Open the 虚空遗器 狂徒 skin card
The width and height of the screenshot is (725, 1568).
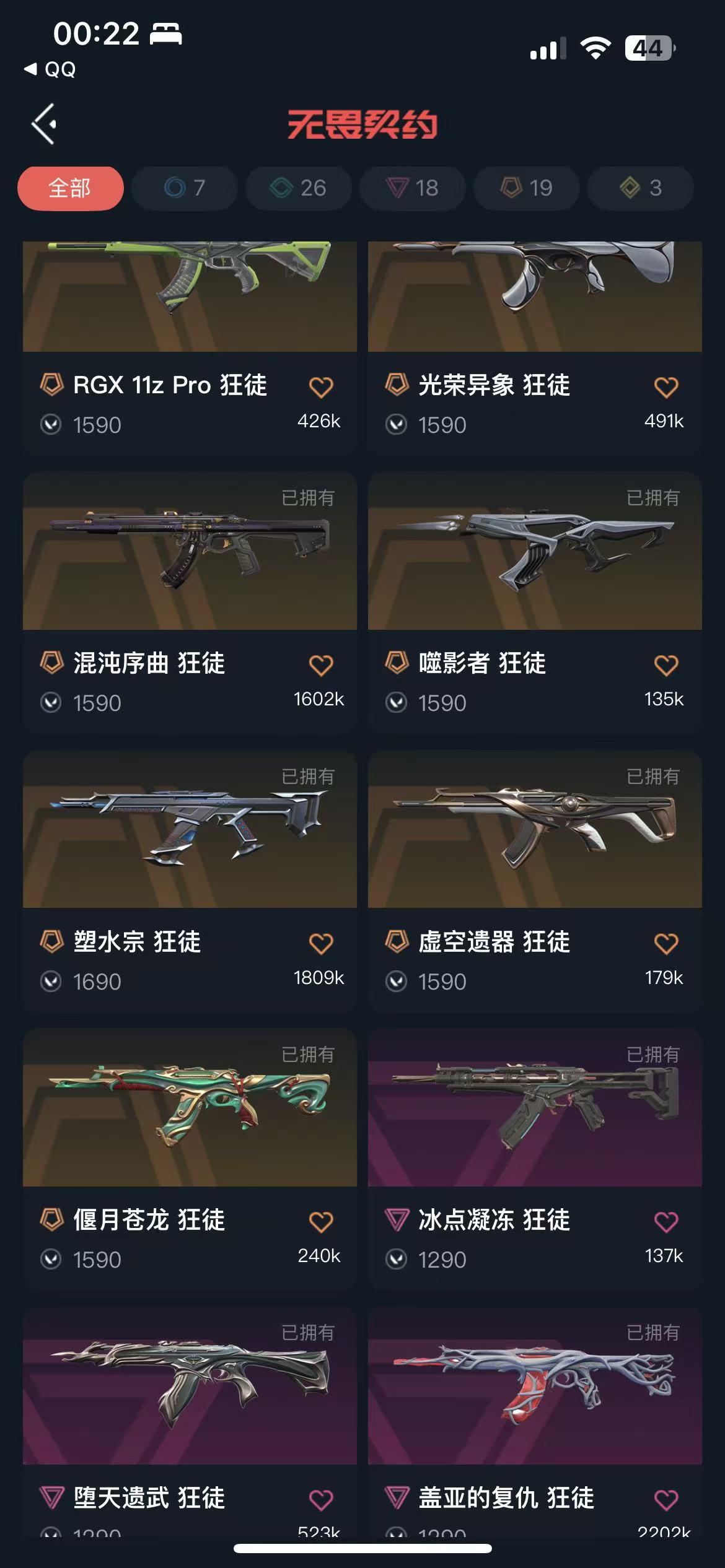[535, 882]
